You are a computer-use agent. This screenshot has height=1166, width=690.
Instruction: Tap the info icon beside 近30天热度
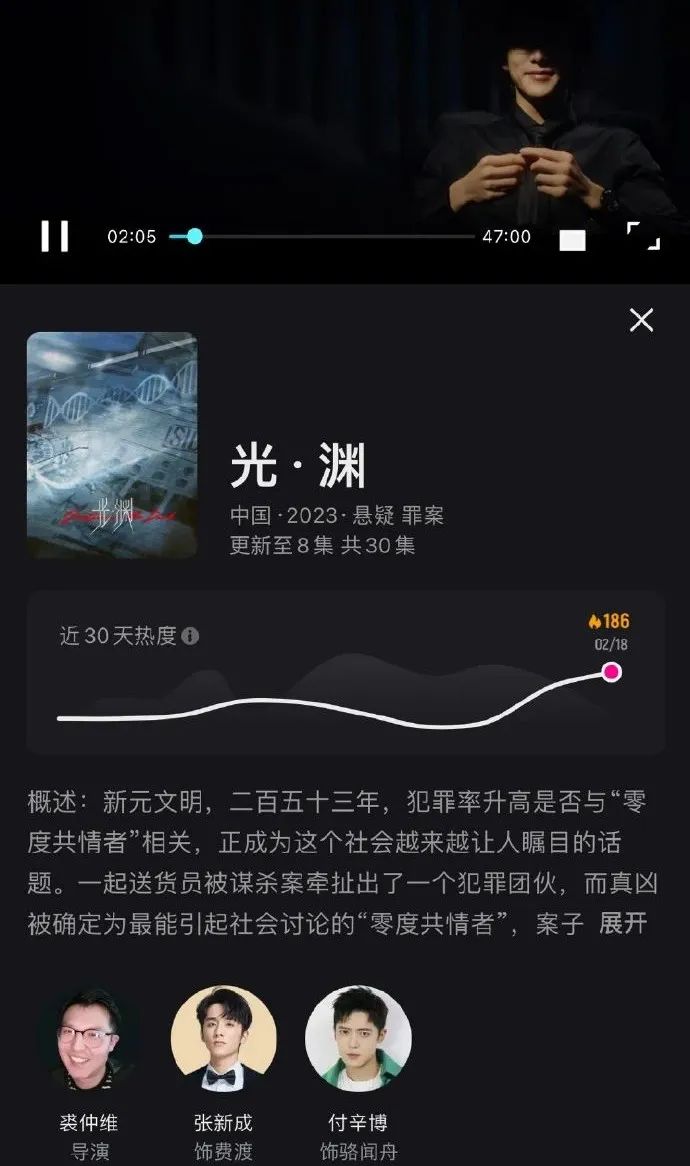(190, 636)
